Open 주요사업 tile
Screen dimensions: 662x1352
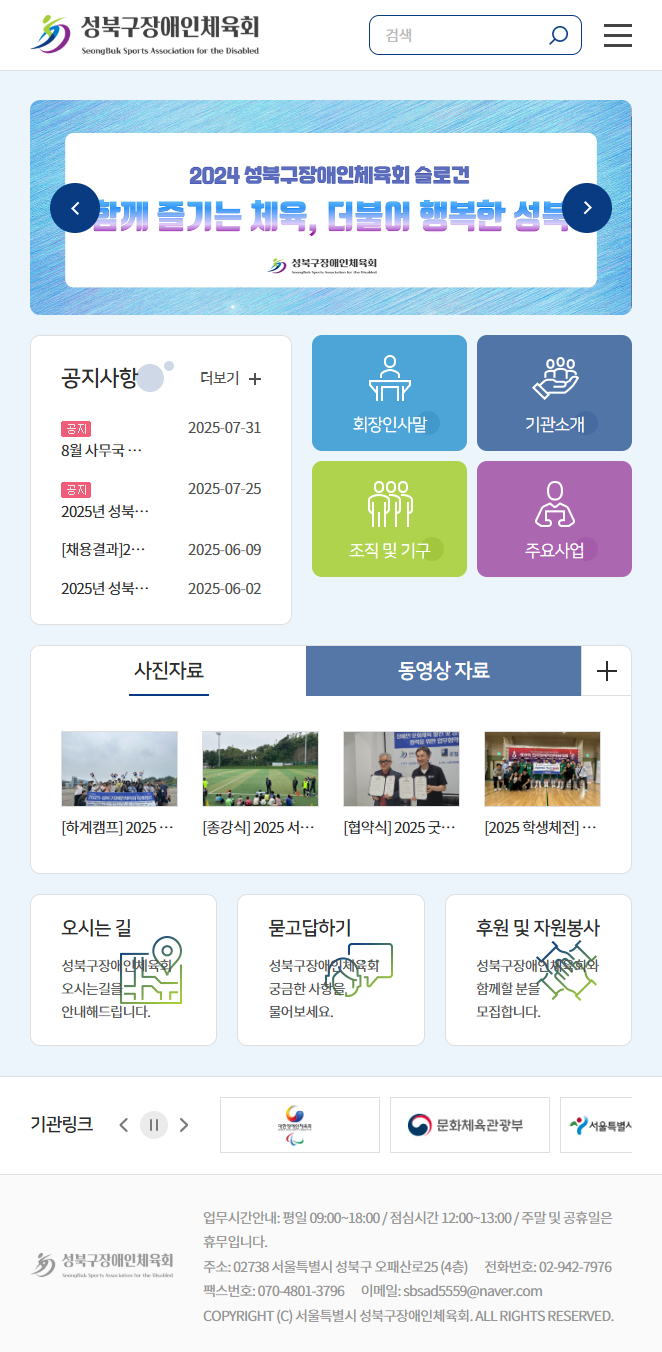[554, 519]
